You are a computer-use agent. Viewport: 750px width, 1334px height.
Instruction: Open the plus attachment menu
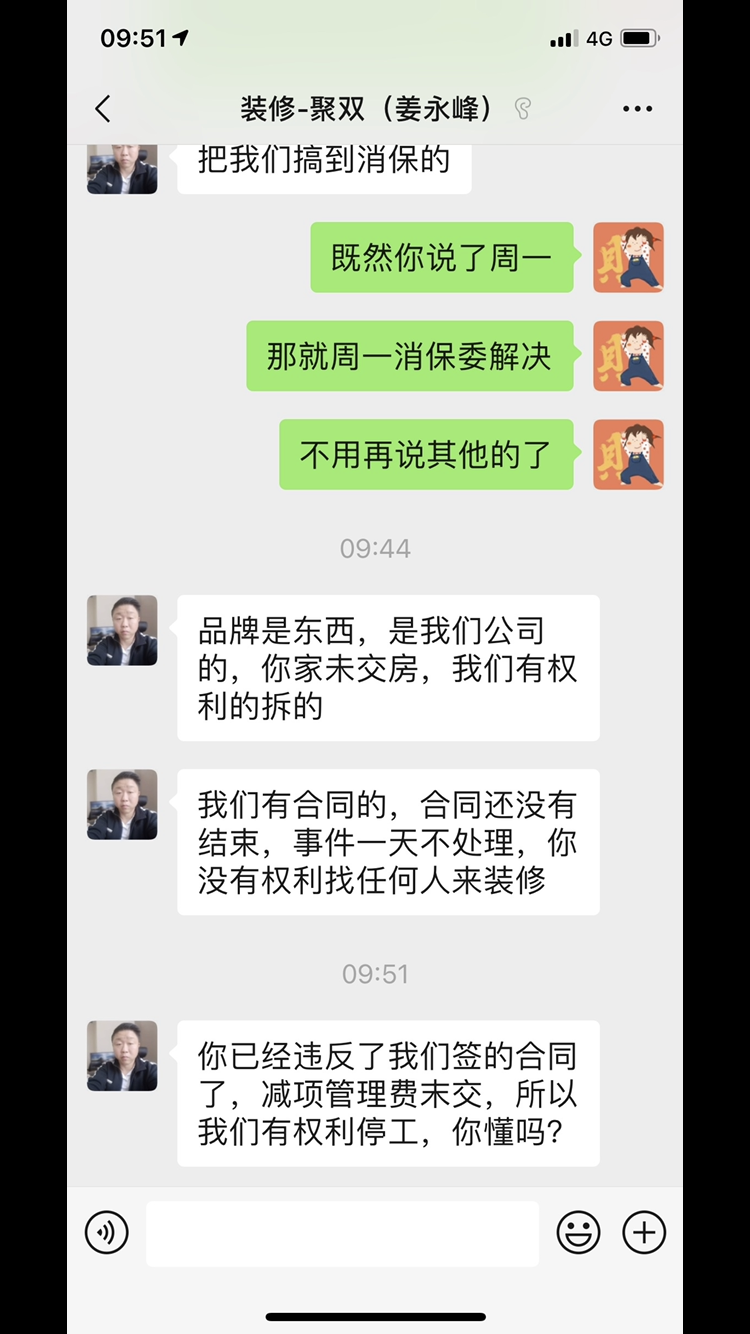click(644, 1232)
